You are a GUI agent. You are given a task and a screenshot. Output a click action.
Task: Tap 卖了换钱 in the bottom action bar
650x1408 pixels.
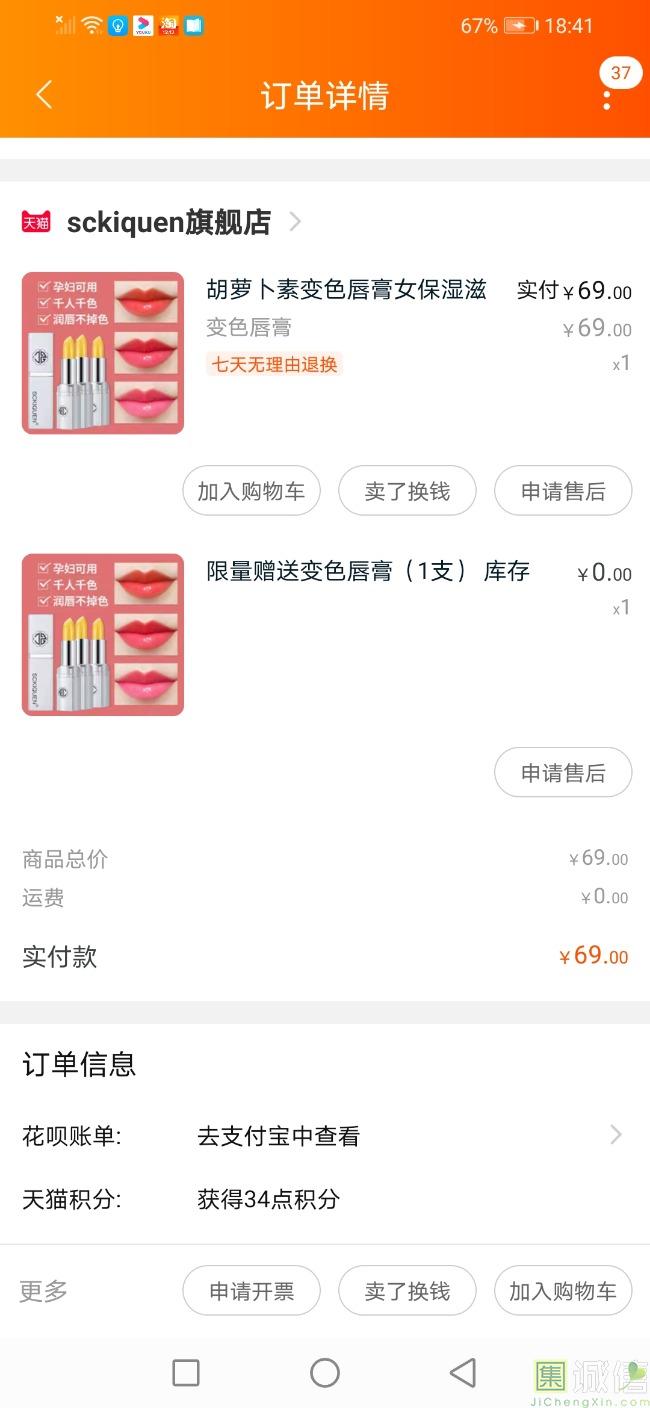(x=407, y=1291)
